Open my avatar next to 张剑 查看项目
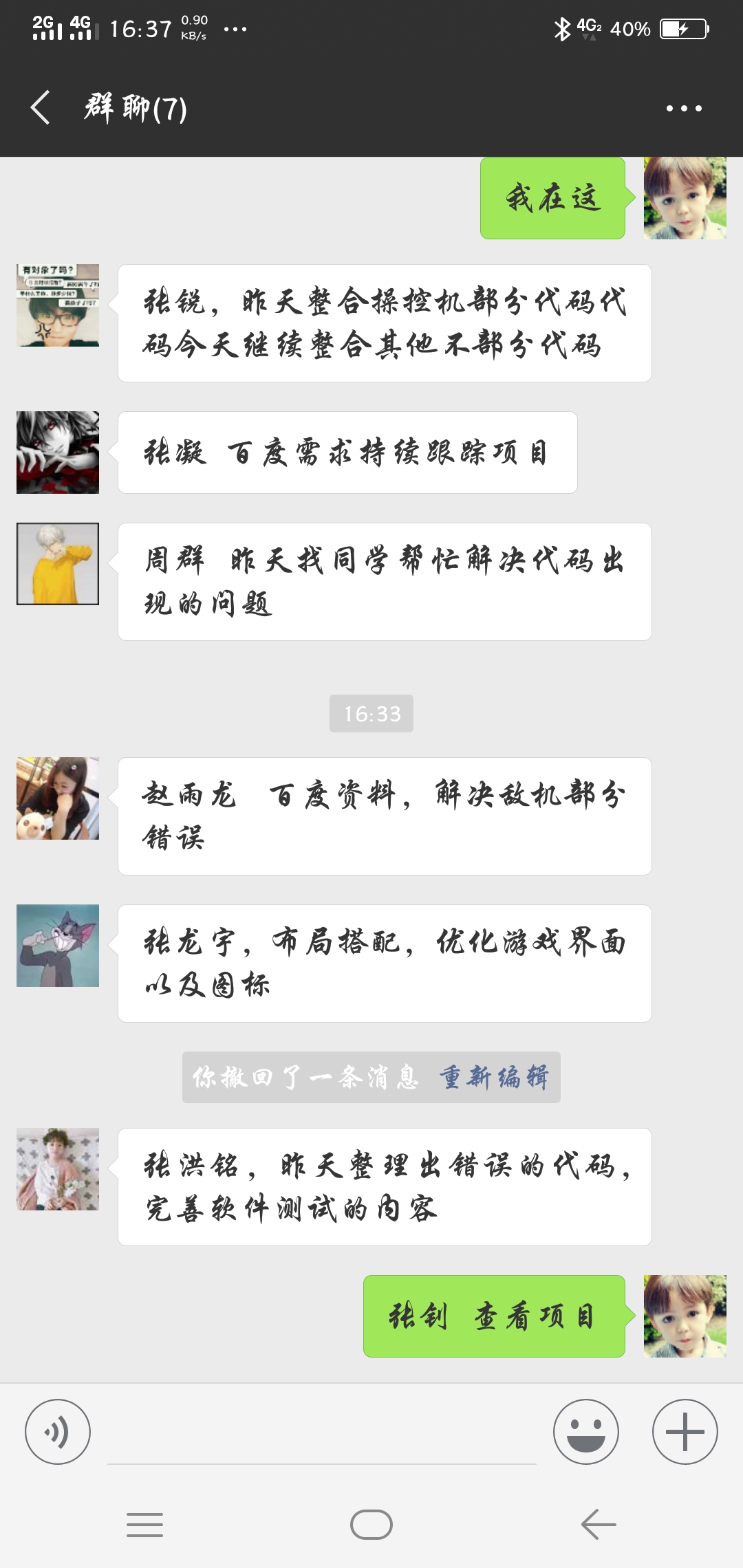Image resolution: width=743 pixels, height=1568 pixels. click(685, 1316)
